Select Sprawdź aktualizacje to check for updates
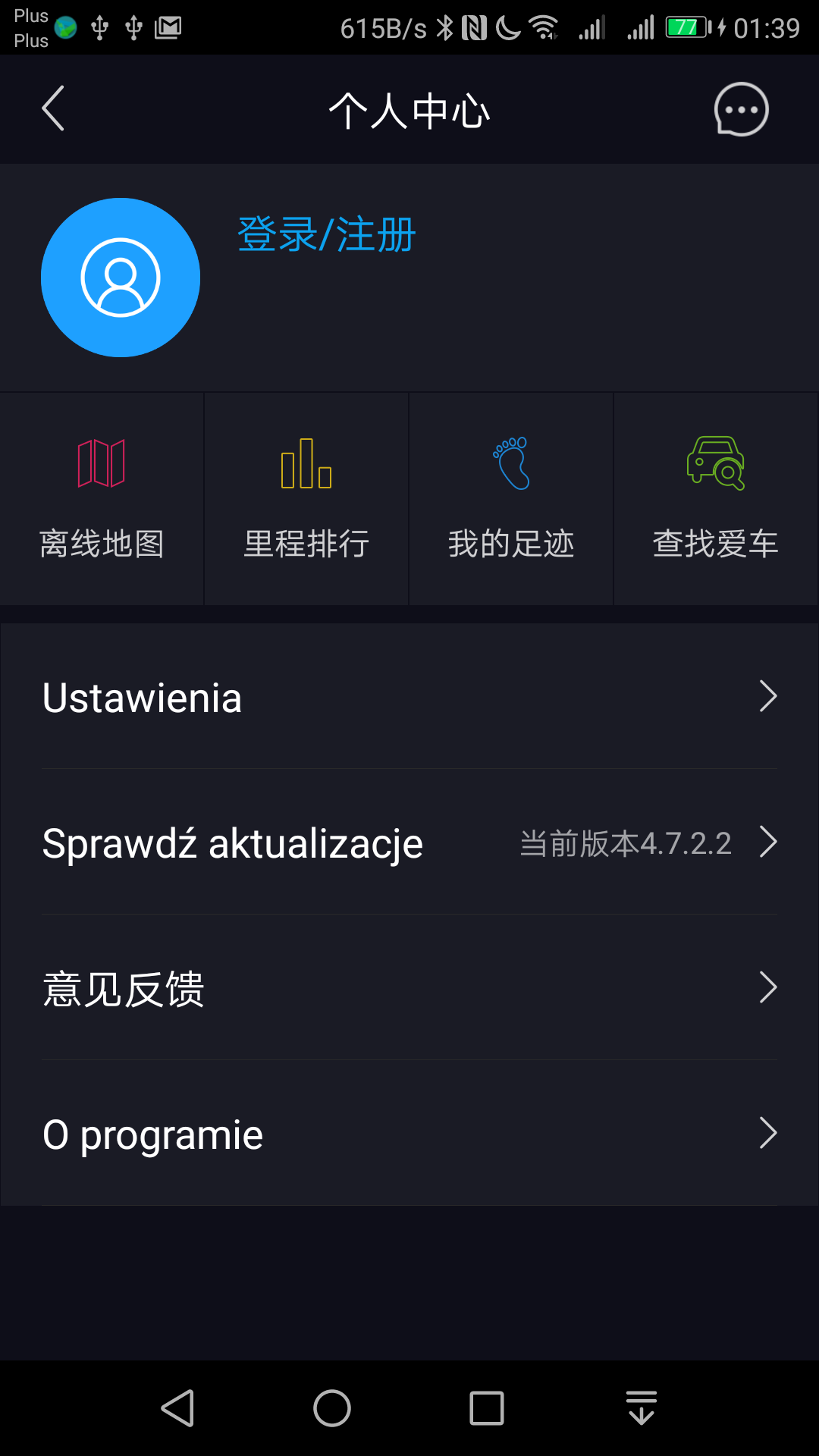 409,843
